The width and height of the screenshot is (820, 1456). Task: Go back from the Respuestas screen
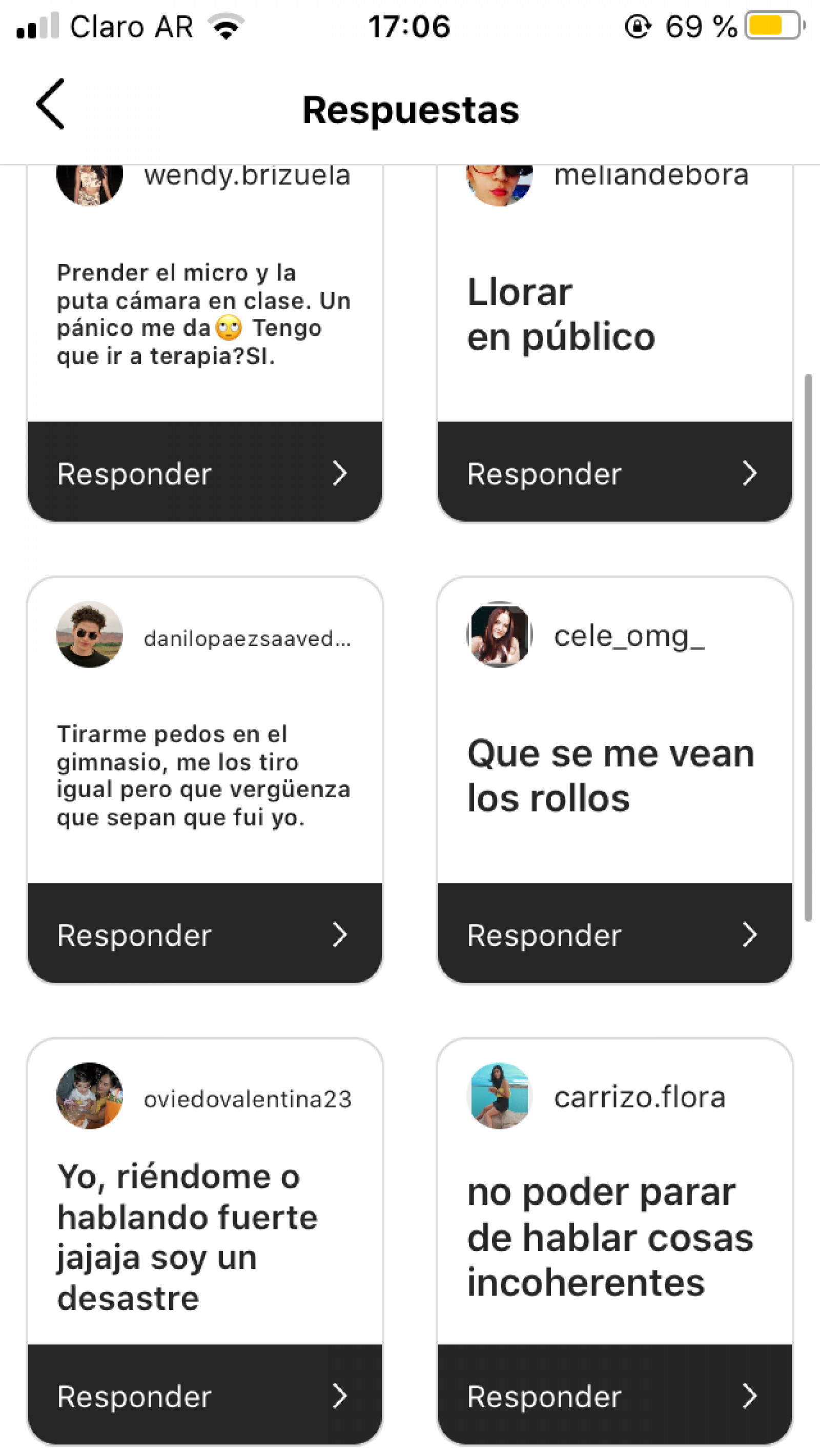[50, 105]
